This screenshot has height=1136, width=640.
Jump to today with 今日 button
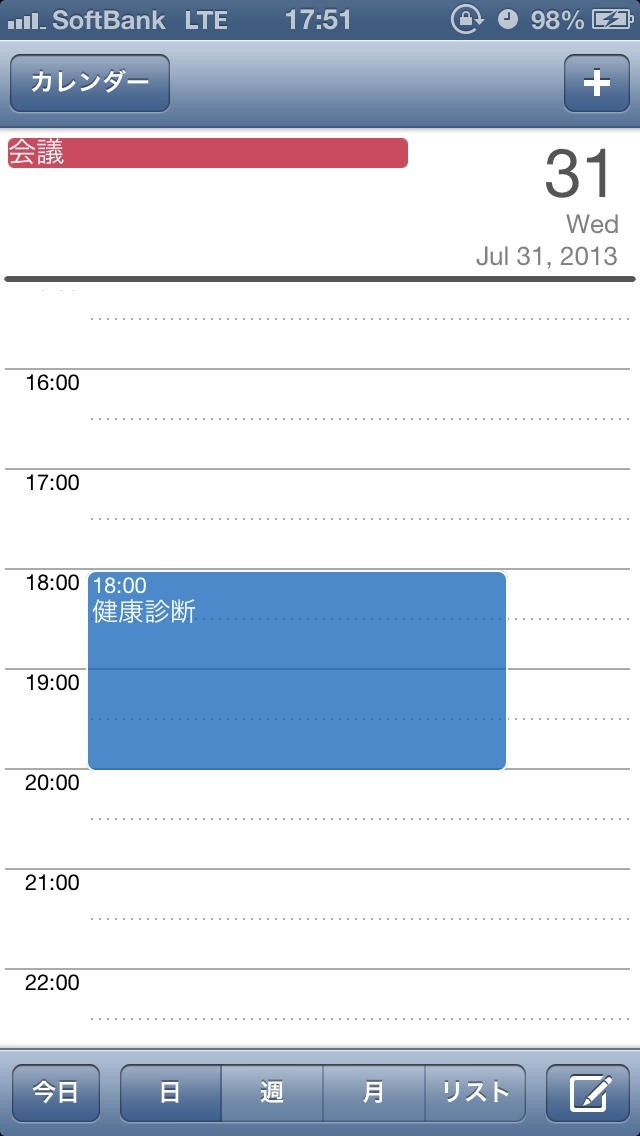pyautogui.click(x=55, y=1093)
